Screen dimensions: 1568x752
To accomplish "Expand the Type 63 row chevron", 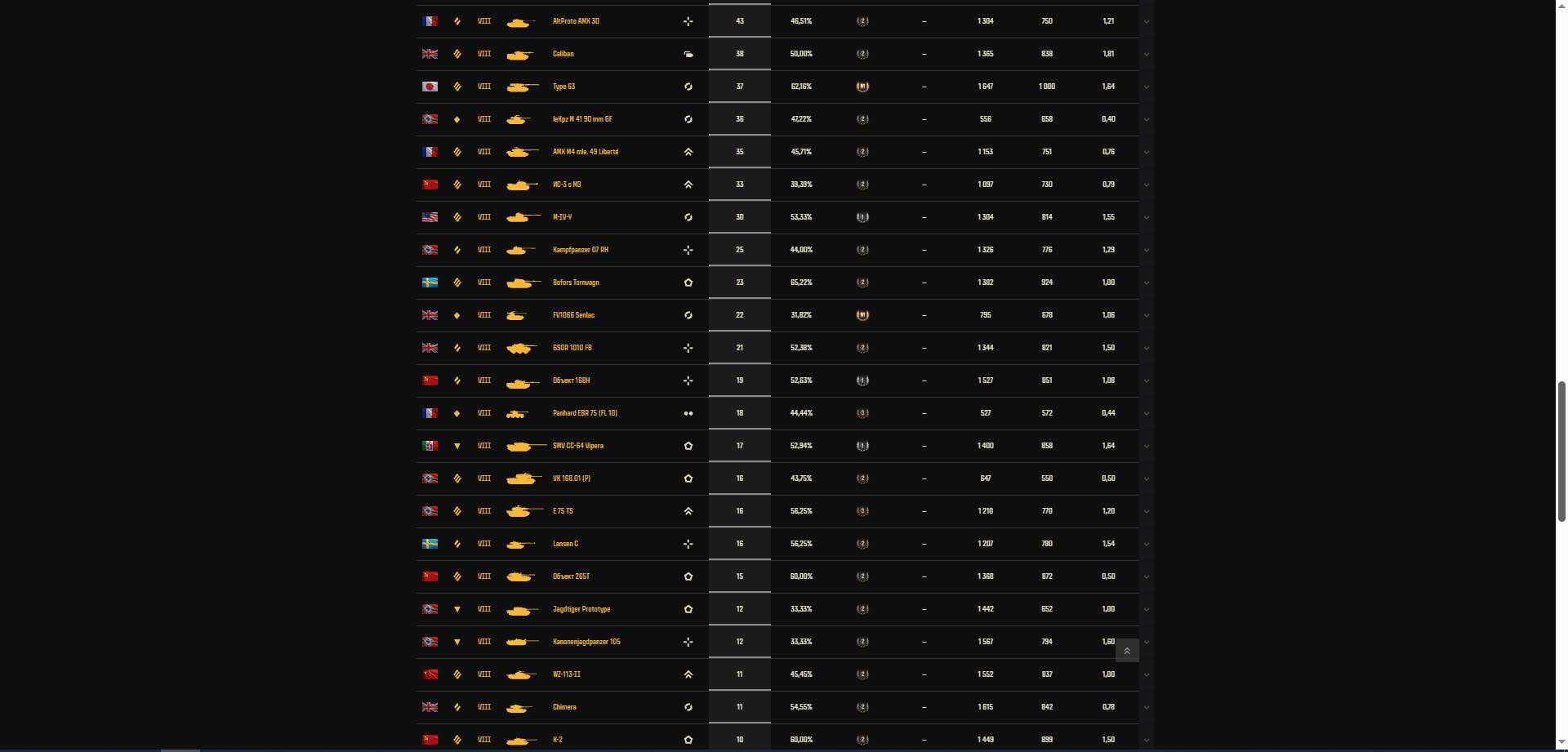I will click(x=1146, y=87).
